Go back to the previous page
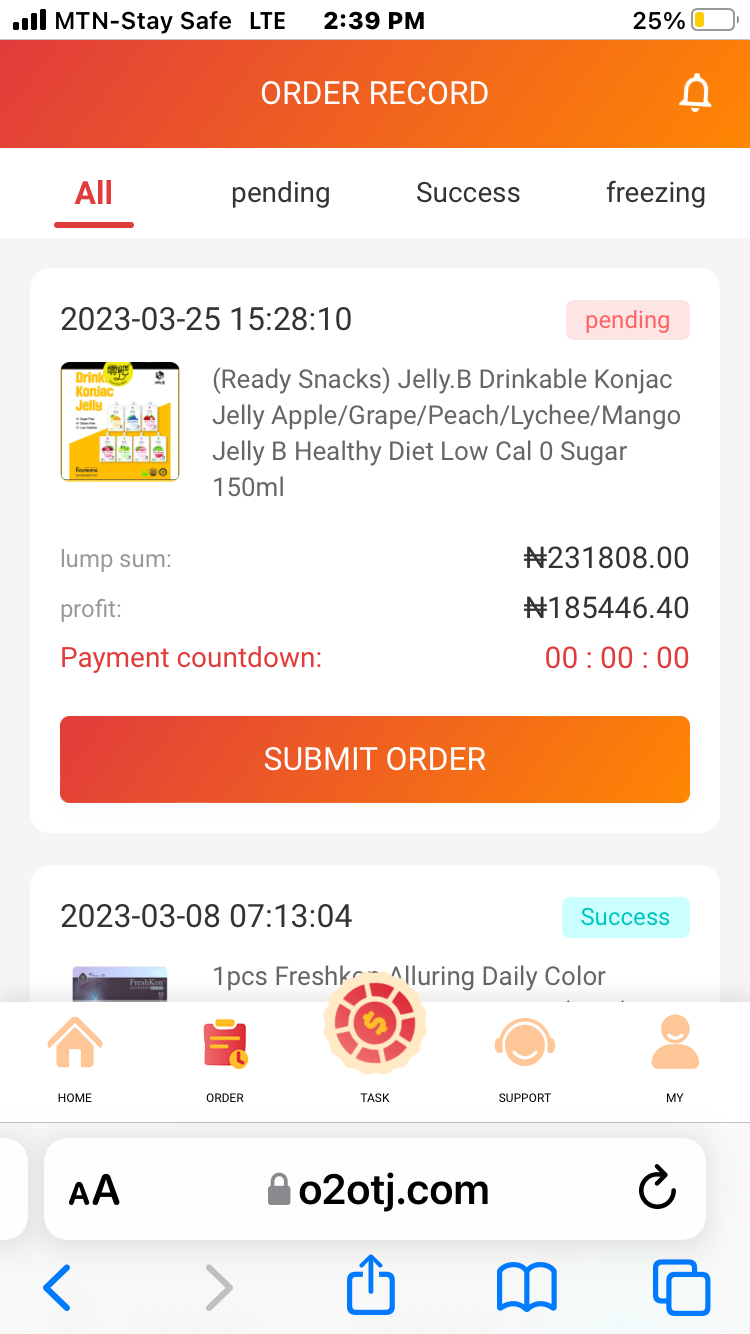Screen dimensions: 750x1334 click(57, 1287)
